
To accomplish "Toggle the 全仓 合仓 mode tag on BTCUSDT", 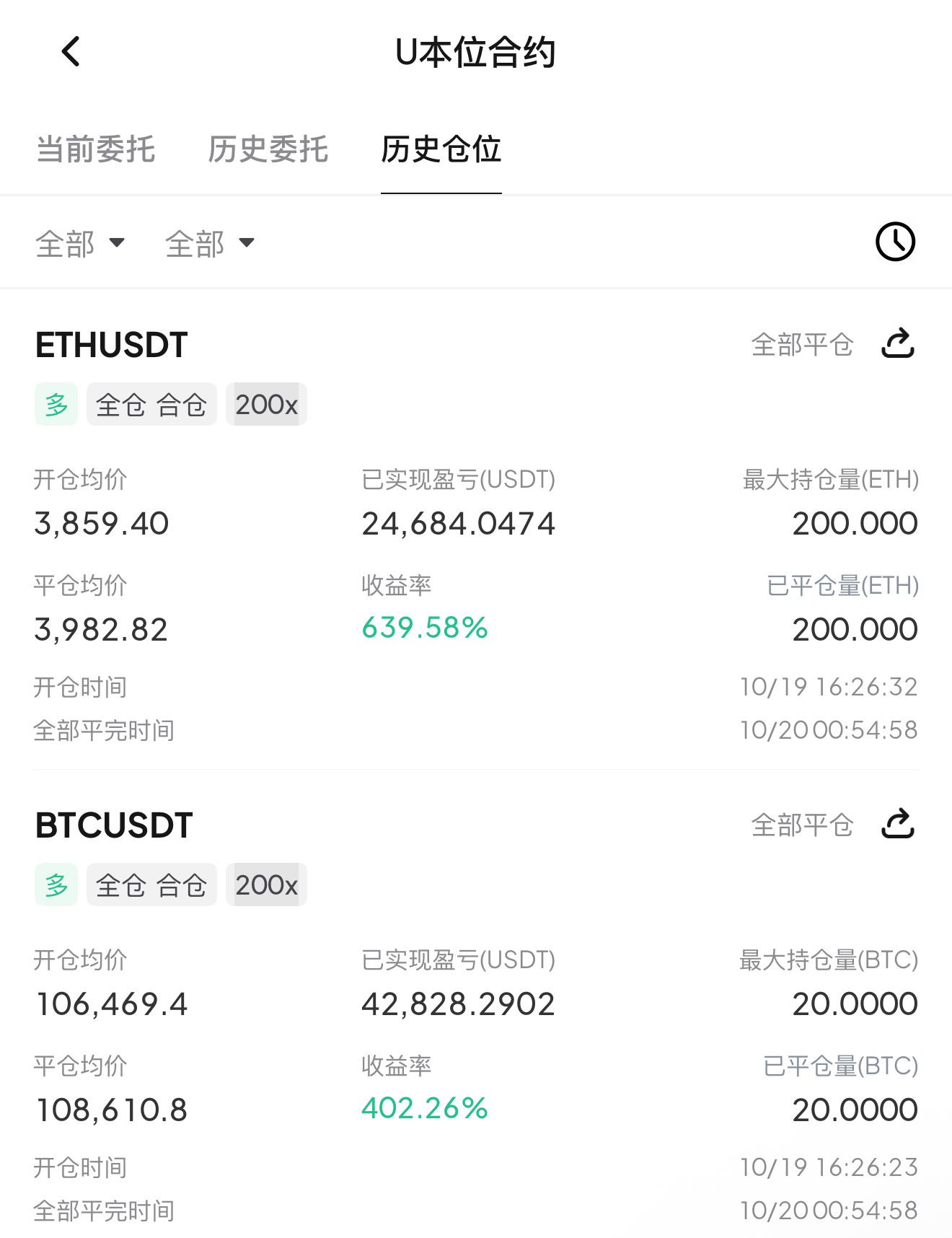I will point(151,884).
